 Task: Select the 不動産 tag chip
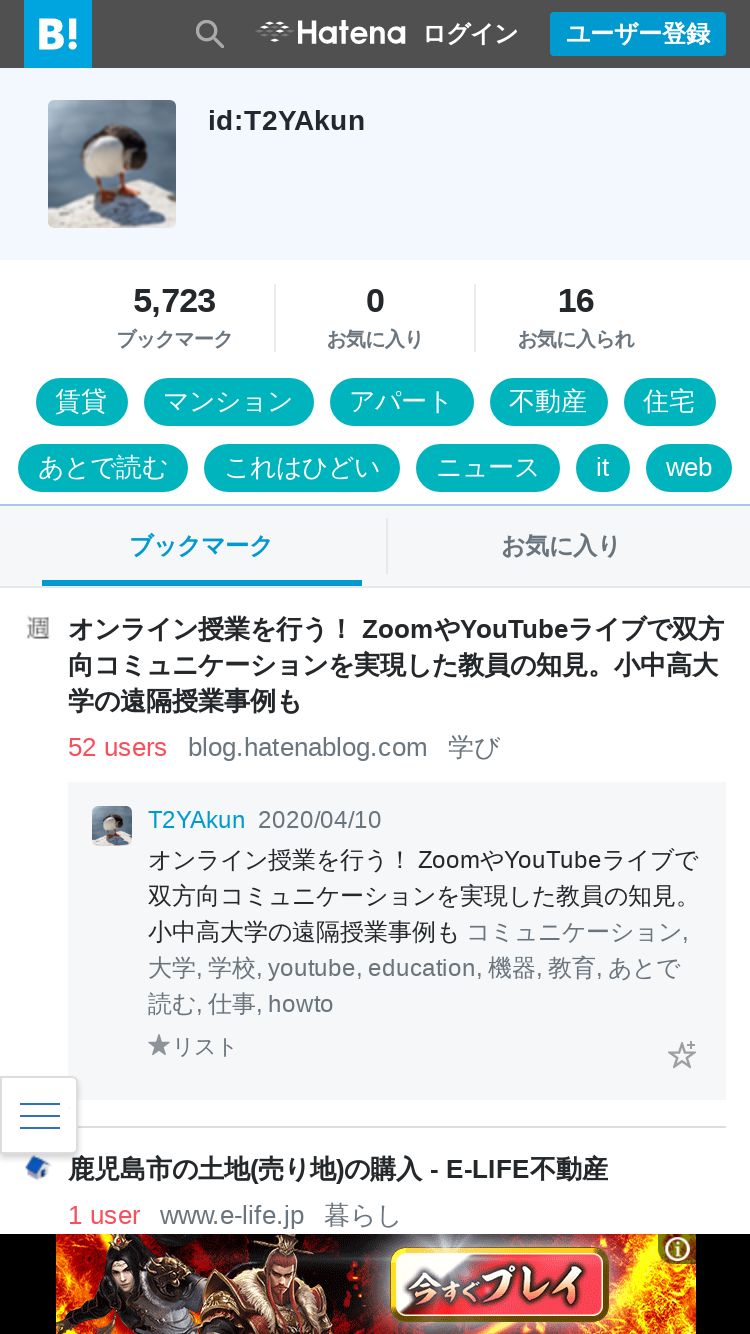coord(548,402)
